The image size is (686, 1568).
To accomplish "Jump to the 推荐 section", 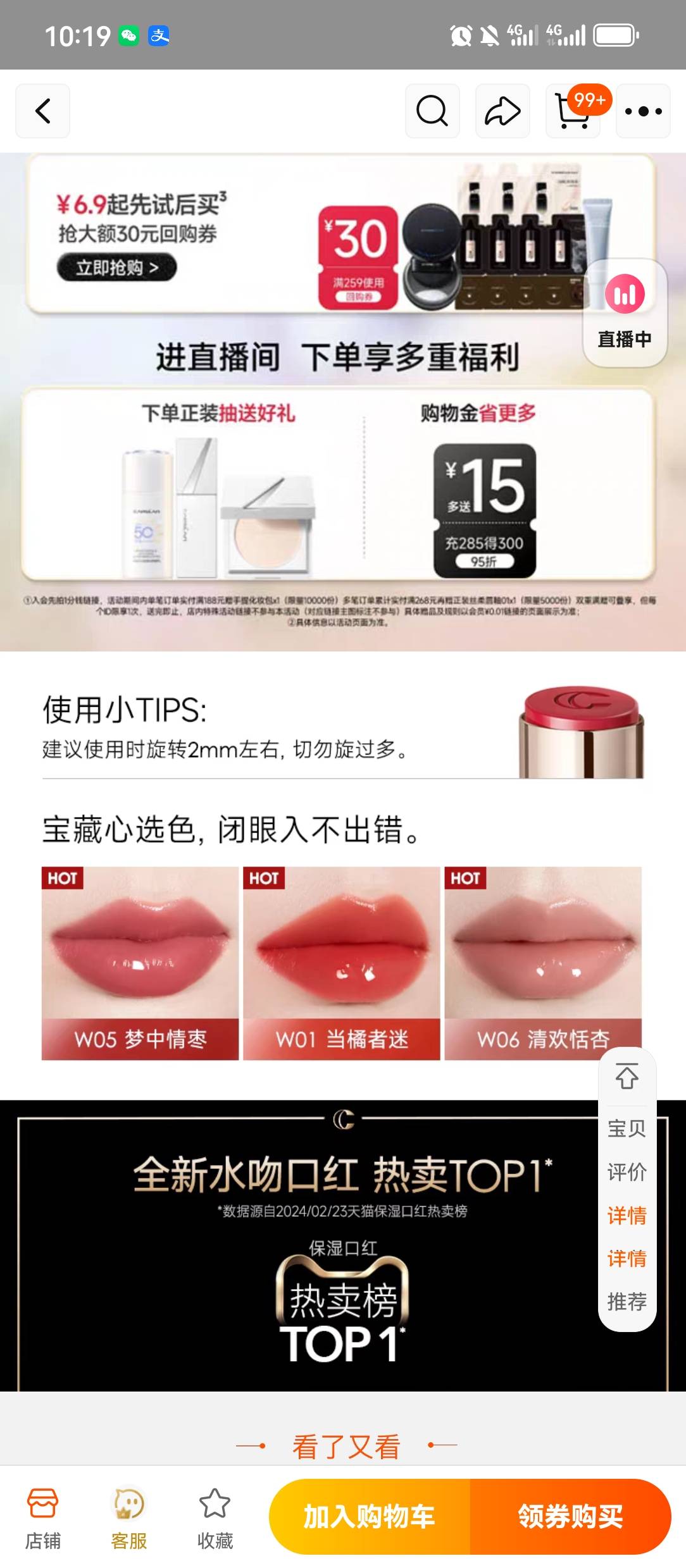I will [627, 1302].
